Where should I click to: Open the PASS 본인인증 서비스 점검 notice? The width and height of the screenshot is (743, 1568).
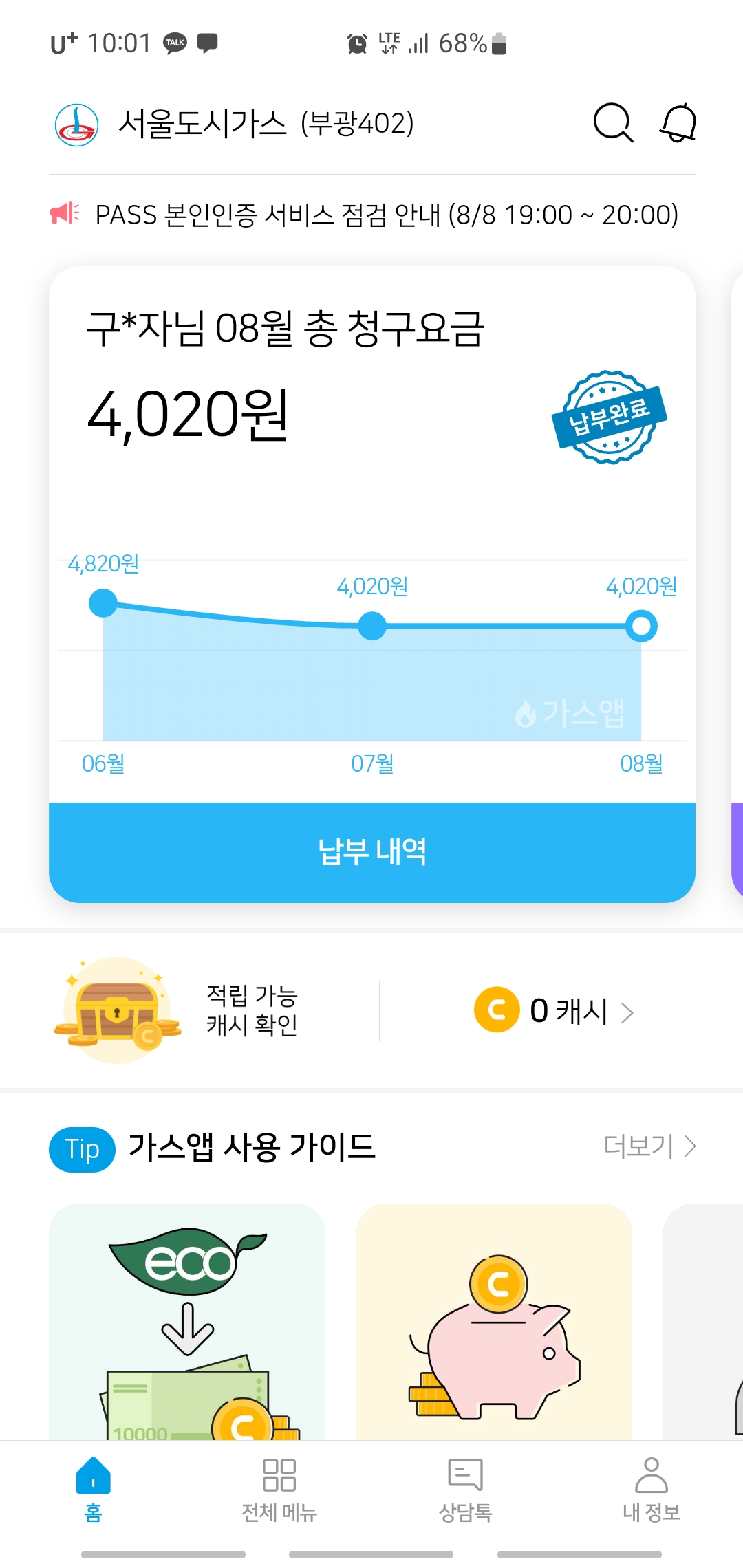pos(386,215)
